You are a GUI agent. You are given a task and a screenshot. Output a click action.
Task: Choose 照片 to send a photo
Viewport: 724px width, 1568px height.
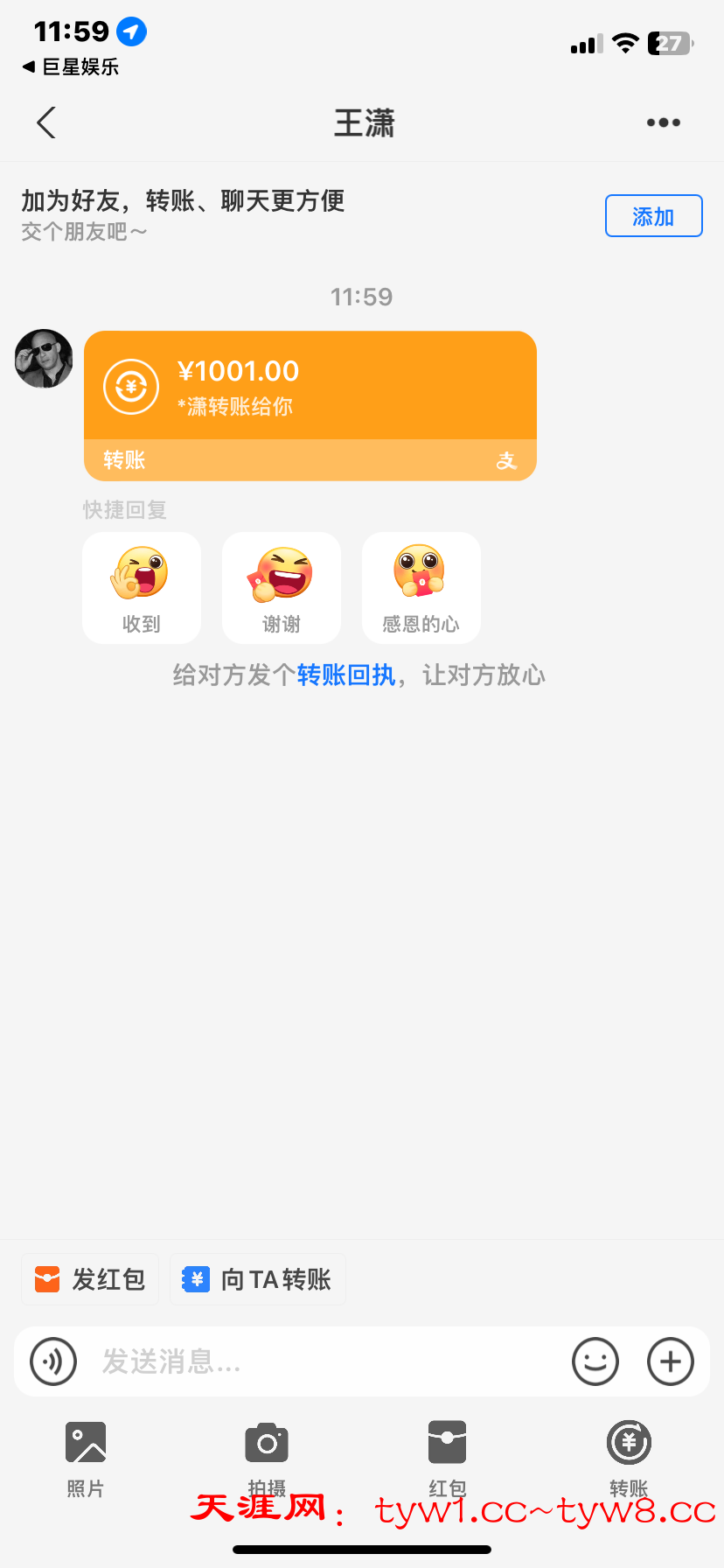(86, 1456)
